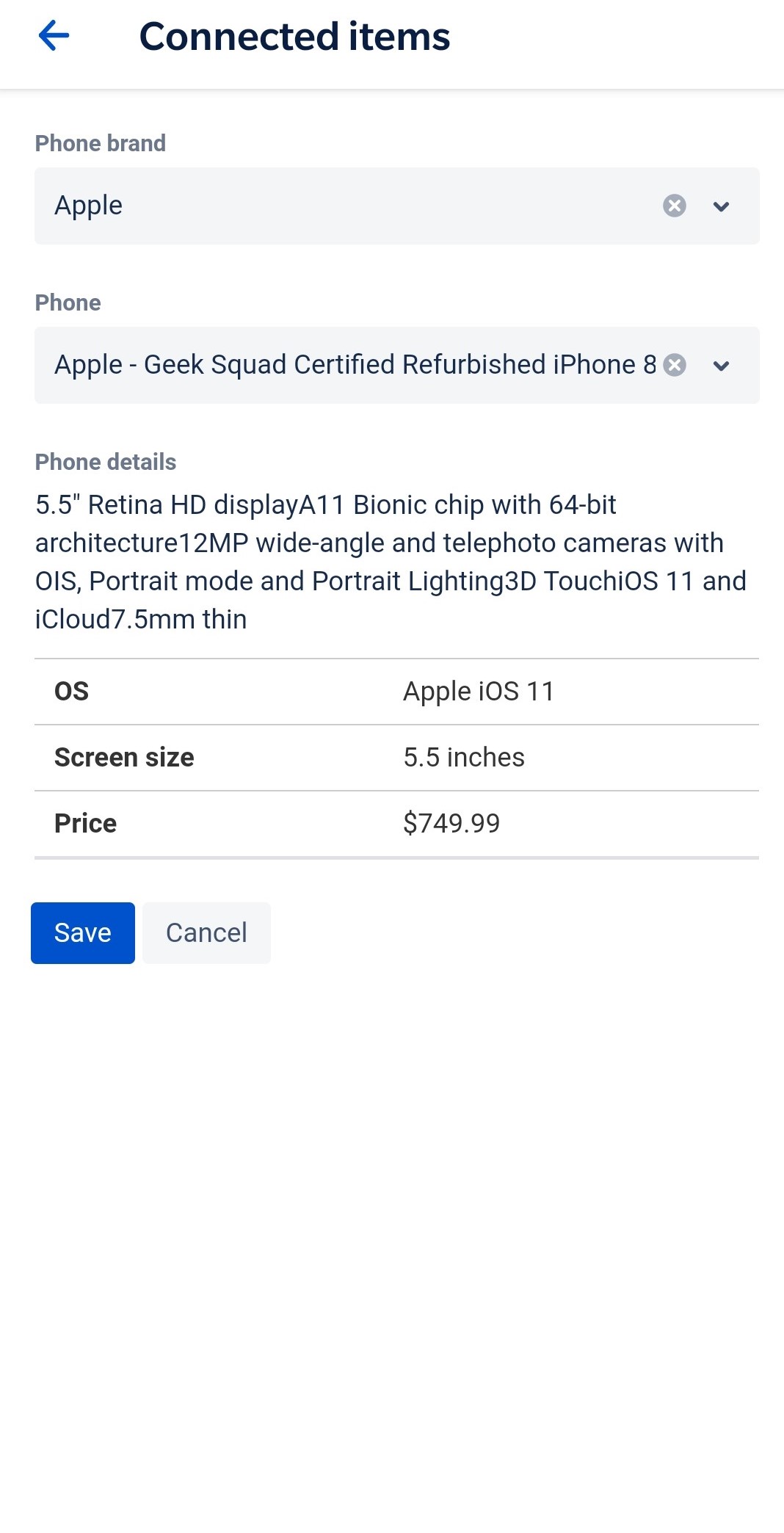Expand the Phone dropdown list

(721, 366)
